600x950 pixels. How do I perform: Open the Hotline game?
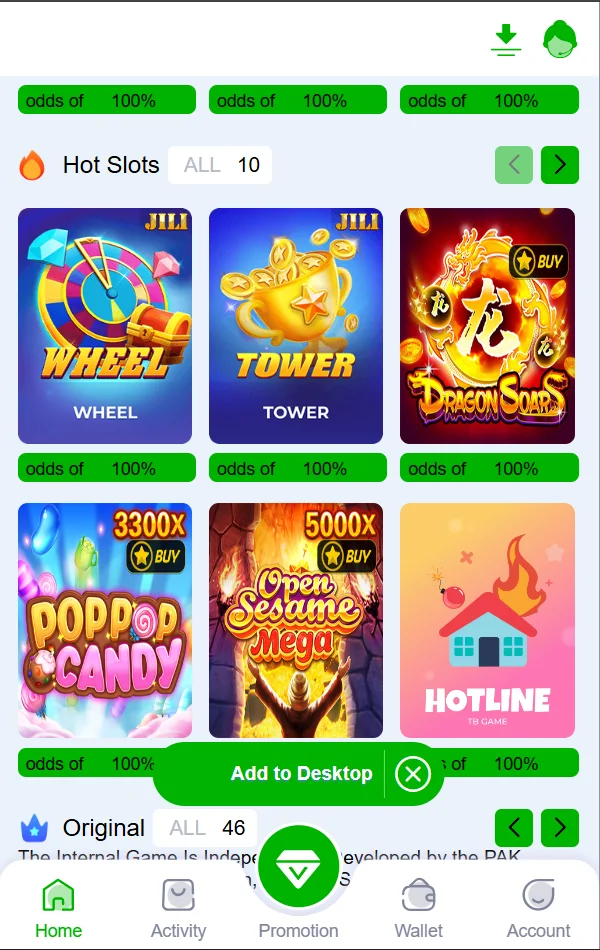[487, 620]
